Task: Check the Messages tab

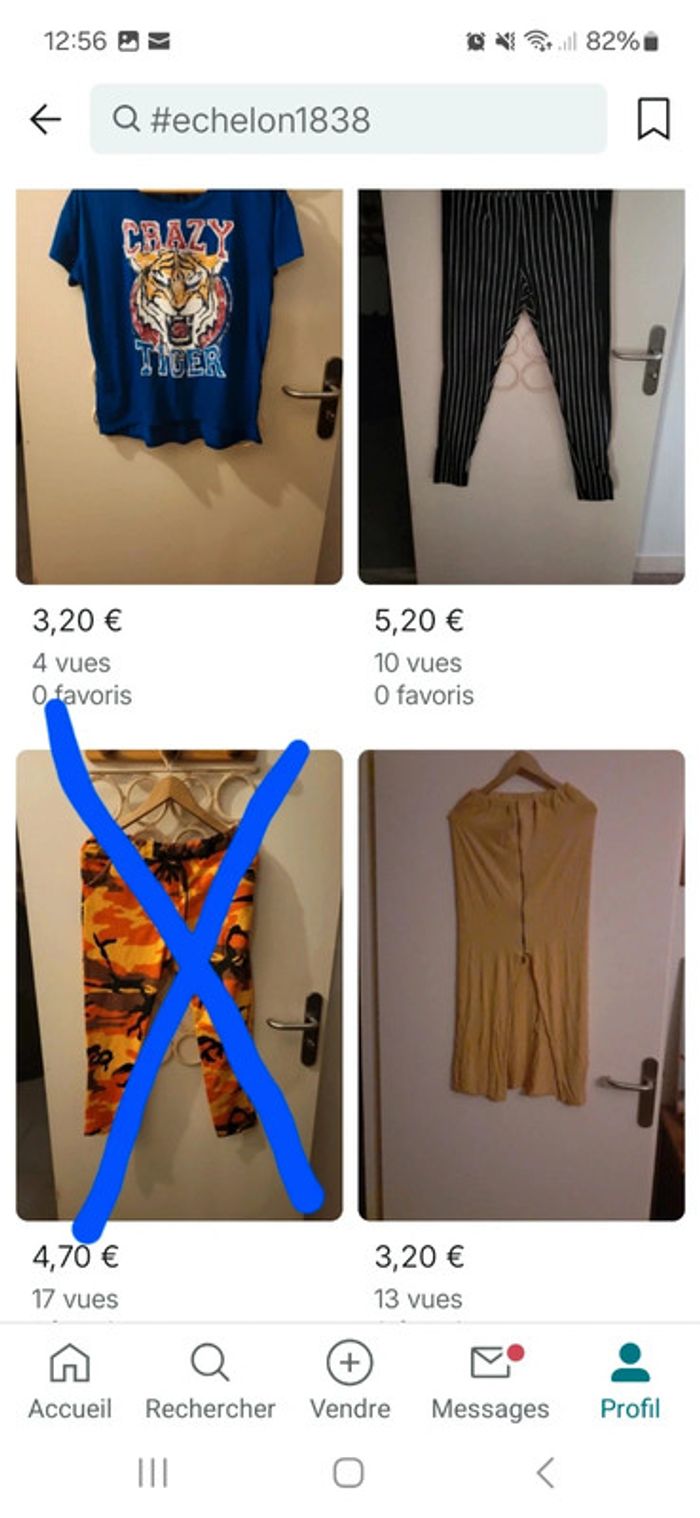Action: 490,1380
